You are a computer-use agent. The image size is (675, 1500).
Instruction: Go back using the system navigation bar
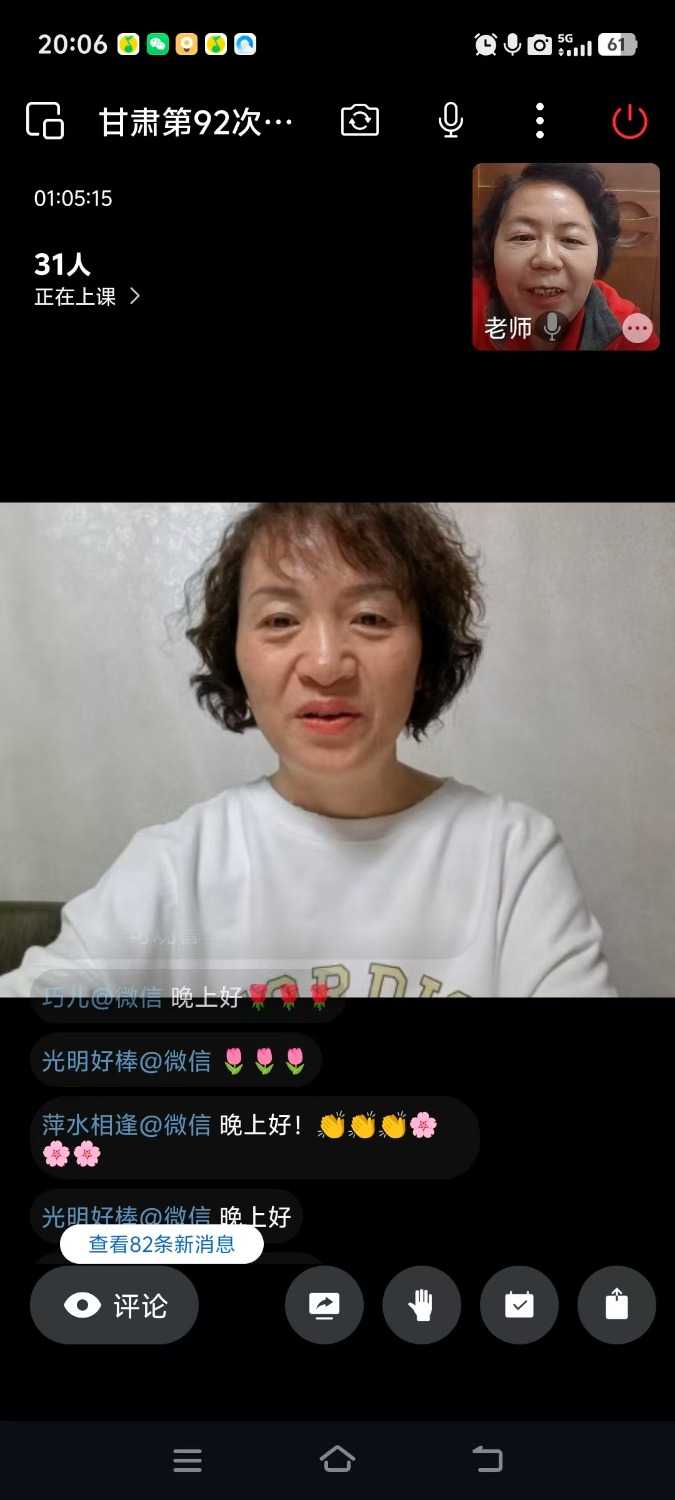pos(487,1459)
